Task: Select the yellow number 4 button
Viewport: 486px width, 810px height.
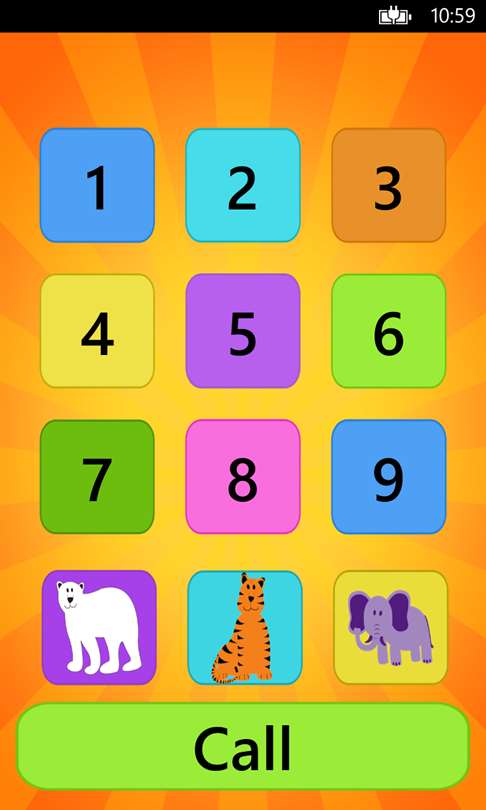Action: 97,331
